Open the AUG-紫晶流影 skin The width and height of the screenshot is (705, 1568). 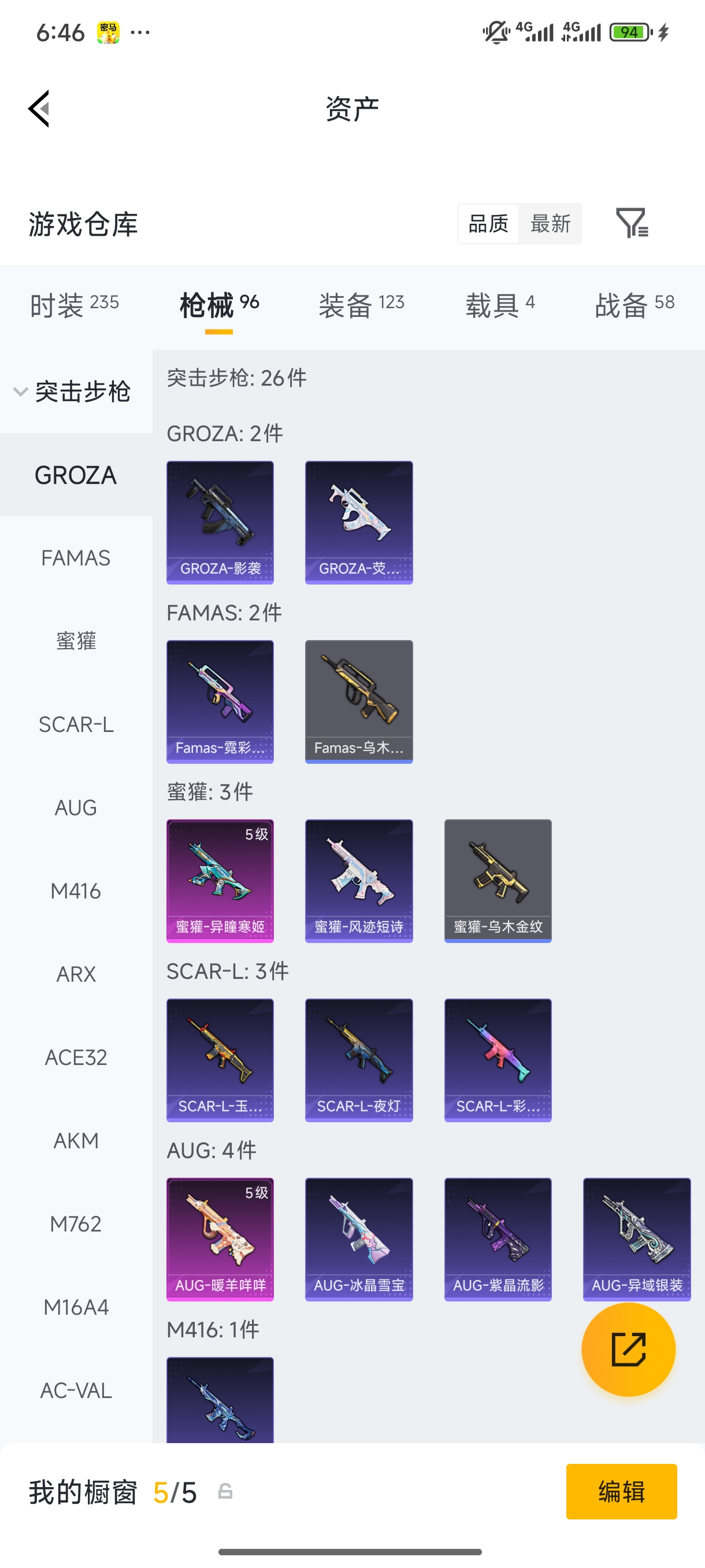498,1238
